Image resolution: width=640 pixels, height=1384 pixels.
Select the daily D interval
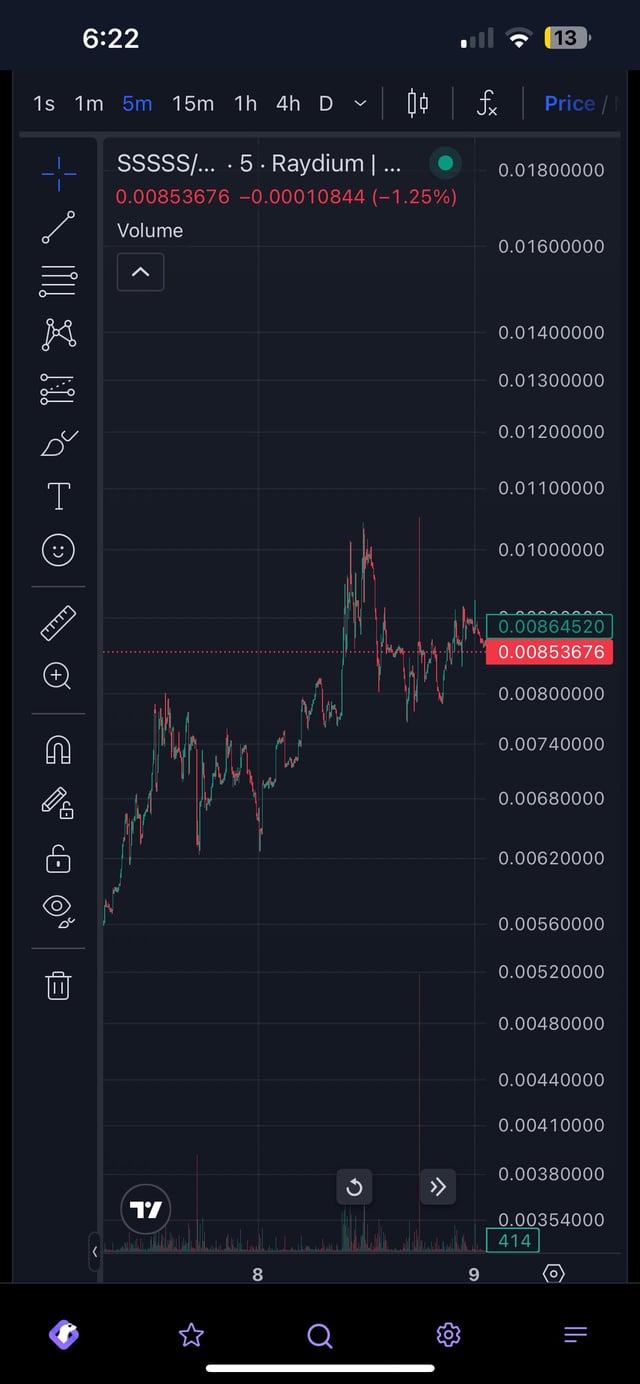coord(325,104)
